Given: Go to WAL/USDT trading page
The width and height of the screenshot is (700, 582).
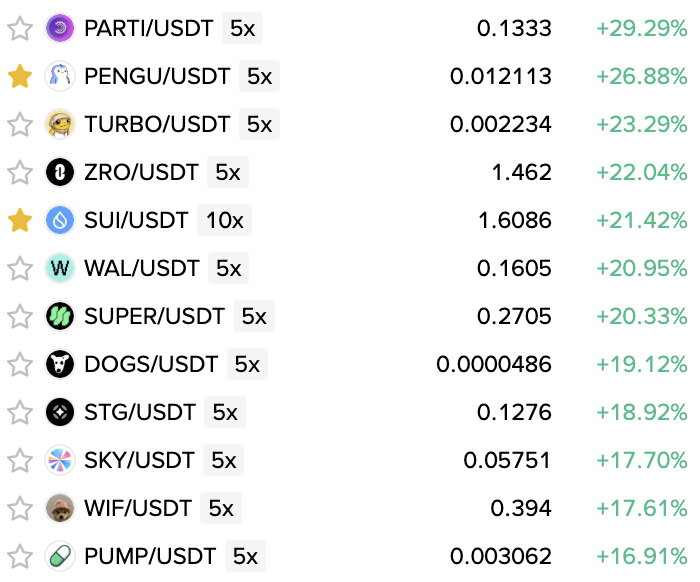Looking at the screenshot, I should click(x=141, y=268).
